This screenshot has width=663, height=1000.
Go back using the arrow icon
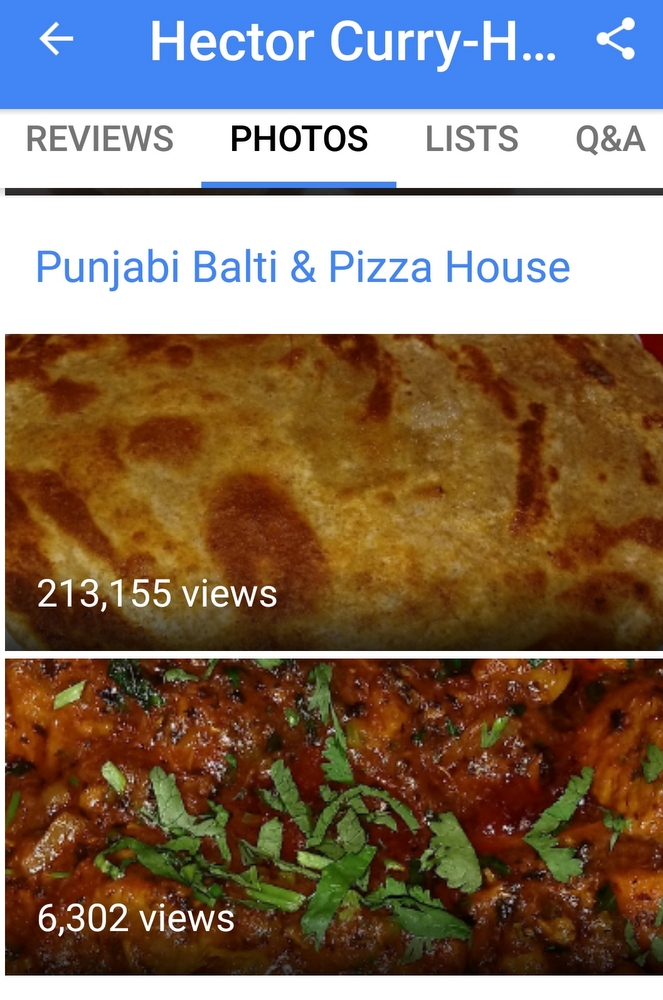(56, 40)
